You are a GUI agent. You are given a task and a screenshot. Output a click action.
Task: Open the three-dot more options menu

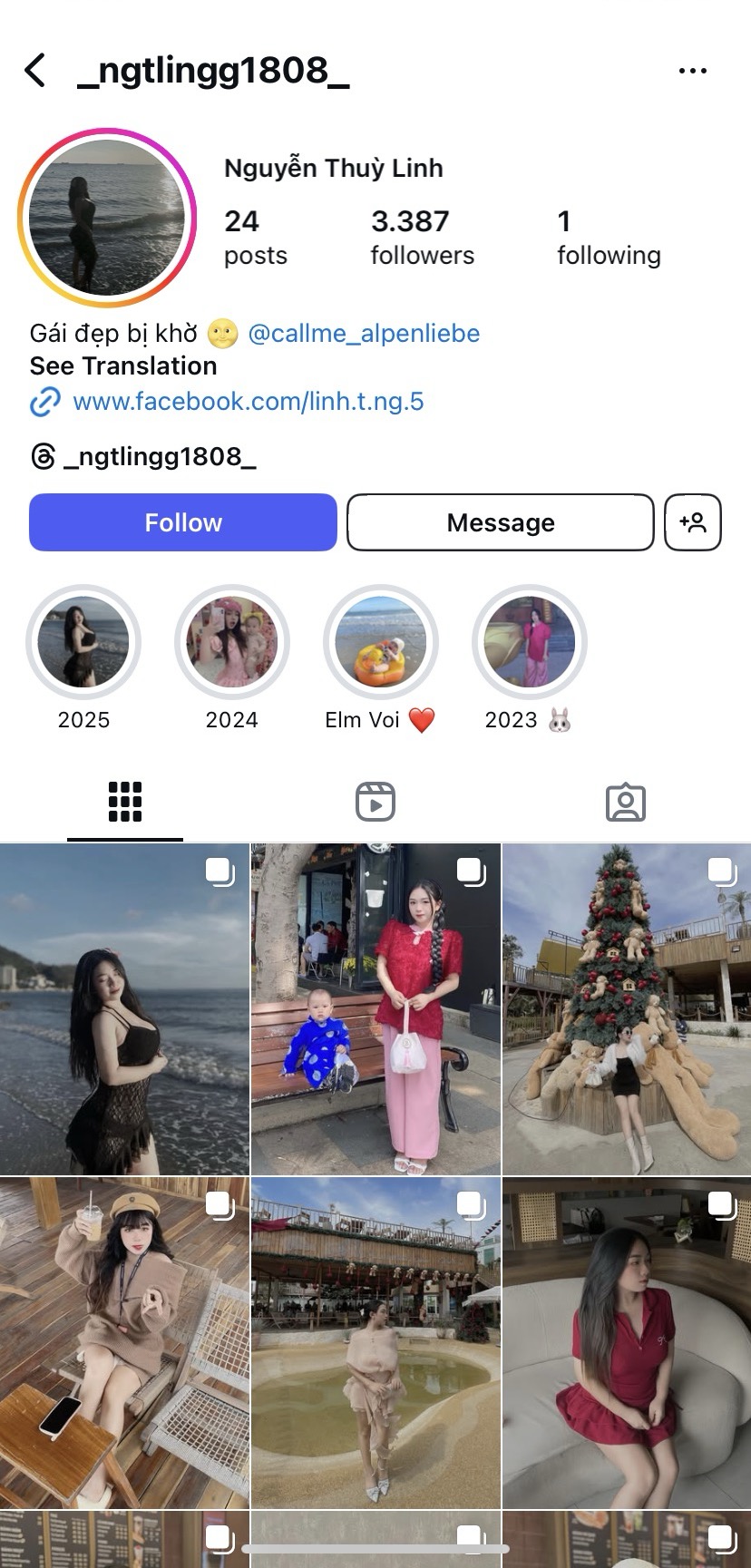coord(692,71)
